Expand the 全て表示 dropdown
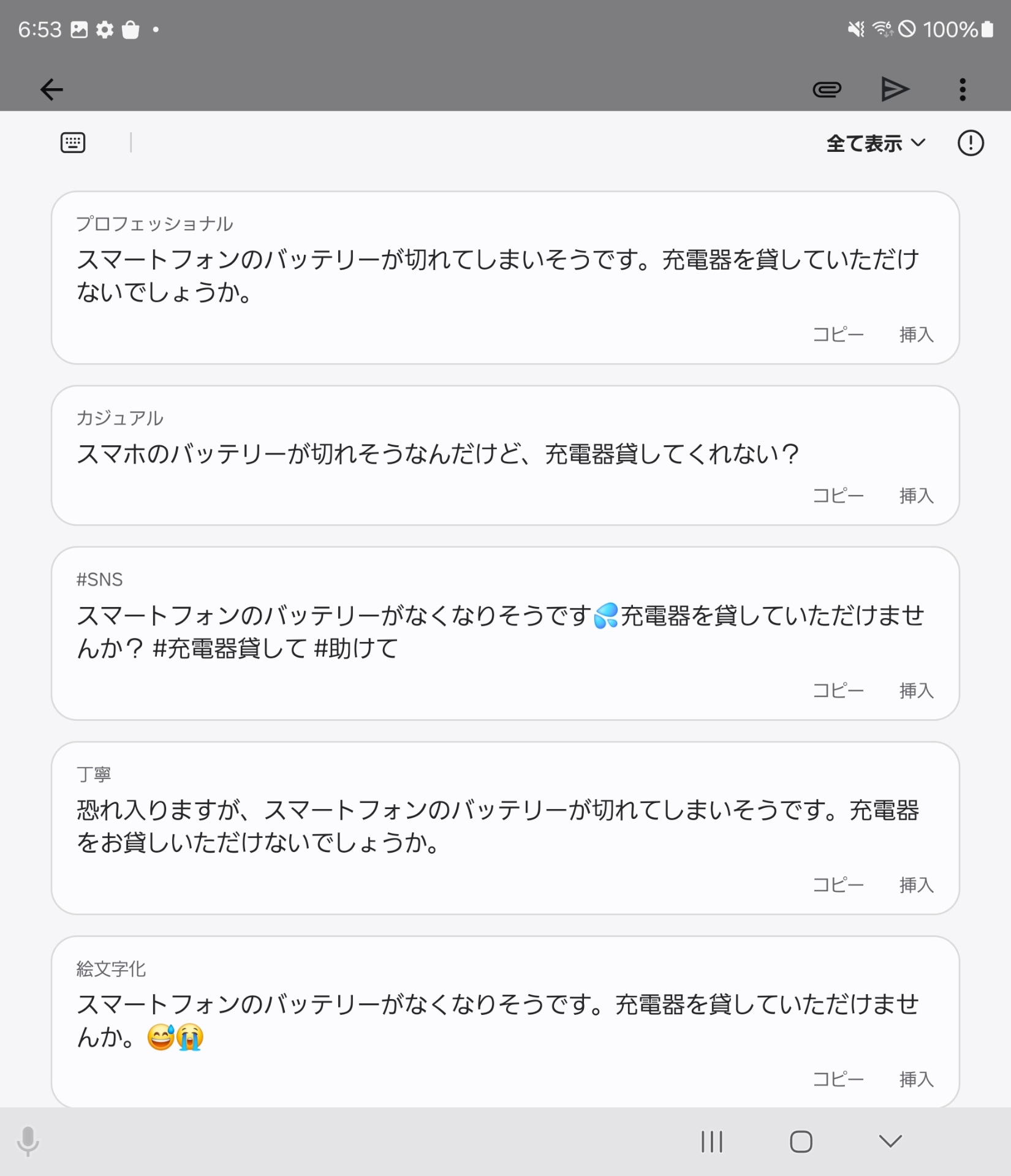 (x=875, y=143)
